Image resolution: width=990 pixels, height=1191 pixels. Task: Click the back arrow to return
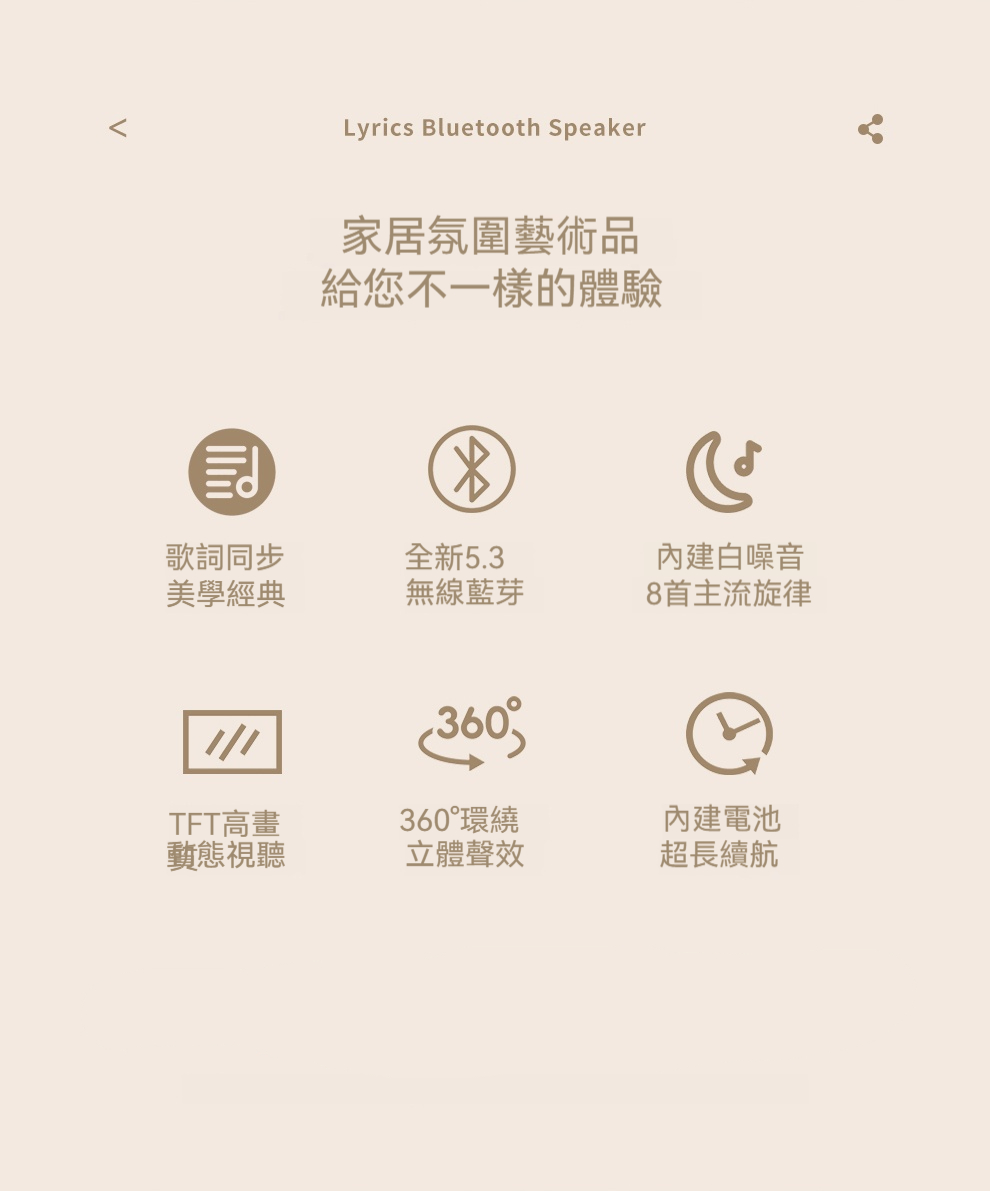(x=117, y=128)
